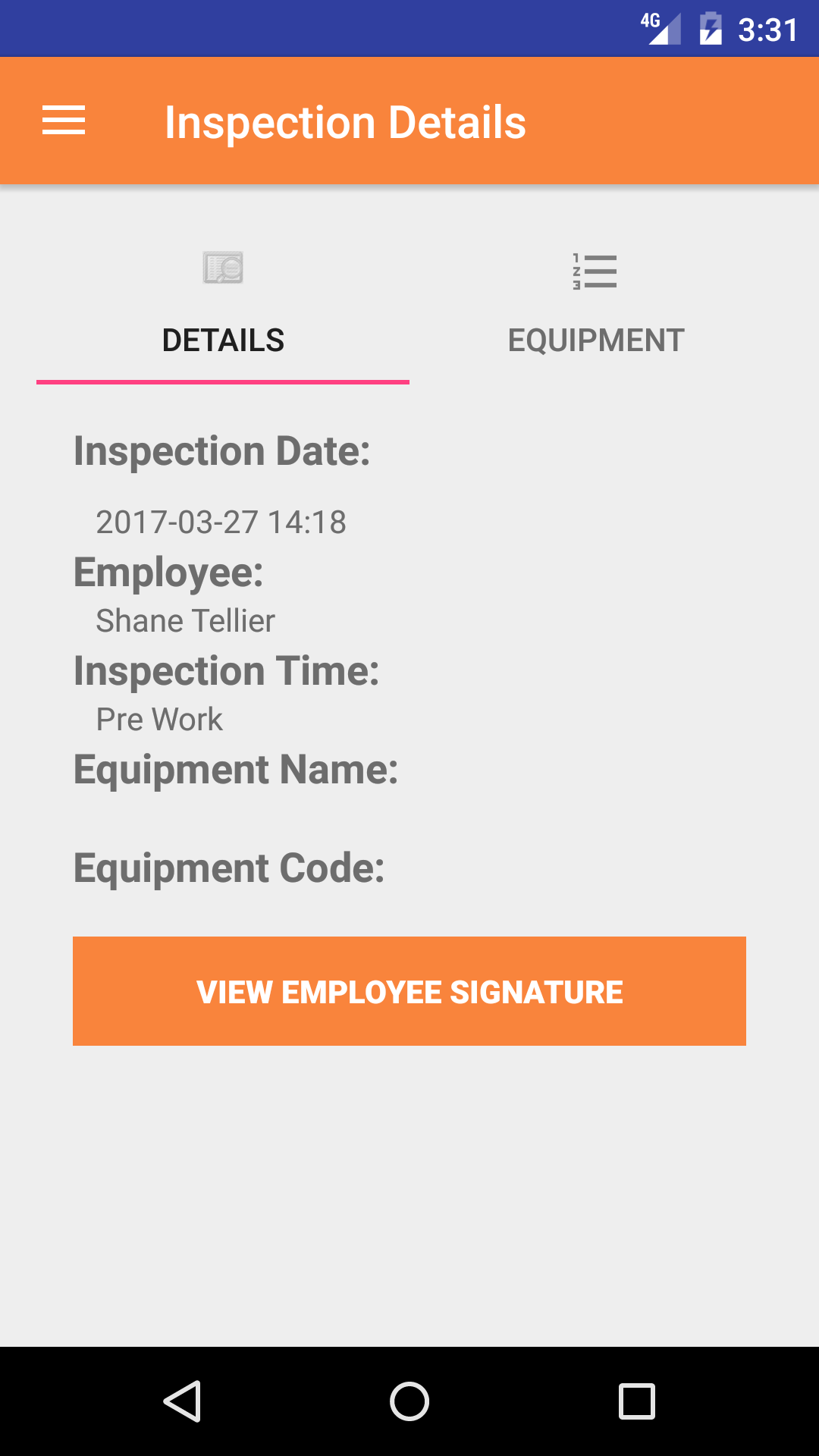819x1456 pixels.
Task: Open recent apps overview
Action: coord(636,1401)
